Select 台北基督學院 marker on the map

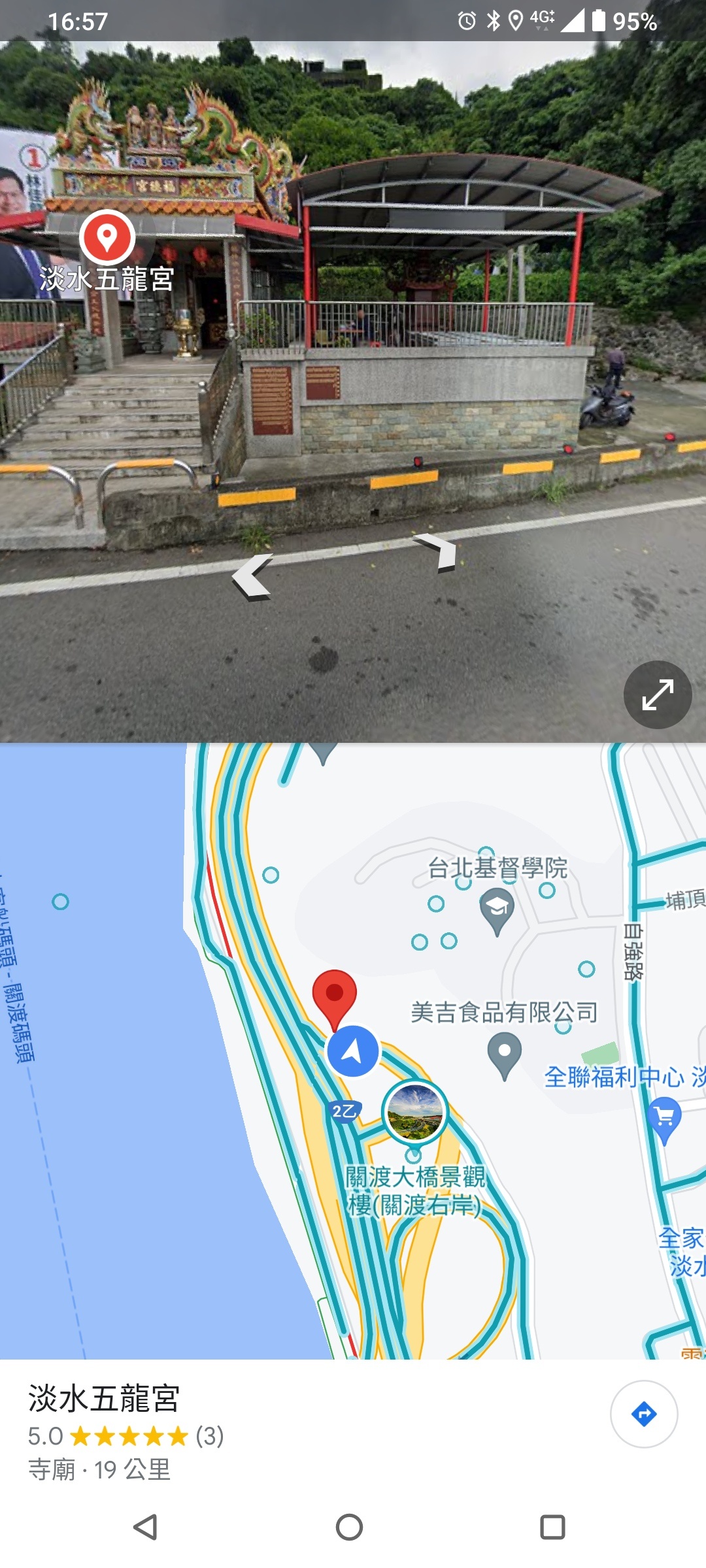coord(497,910)
